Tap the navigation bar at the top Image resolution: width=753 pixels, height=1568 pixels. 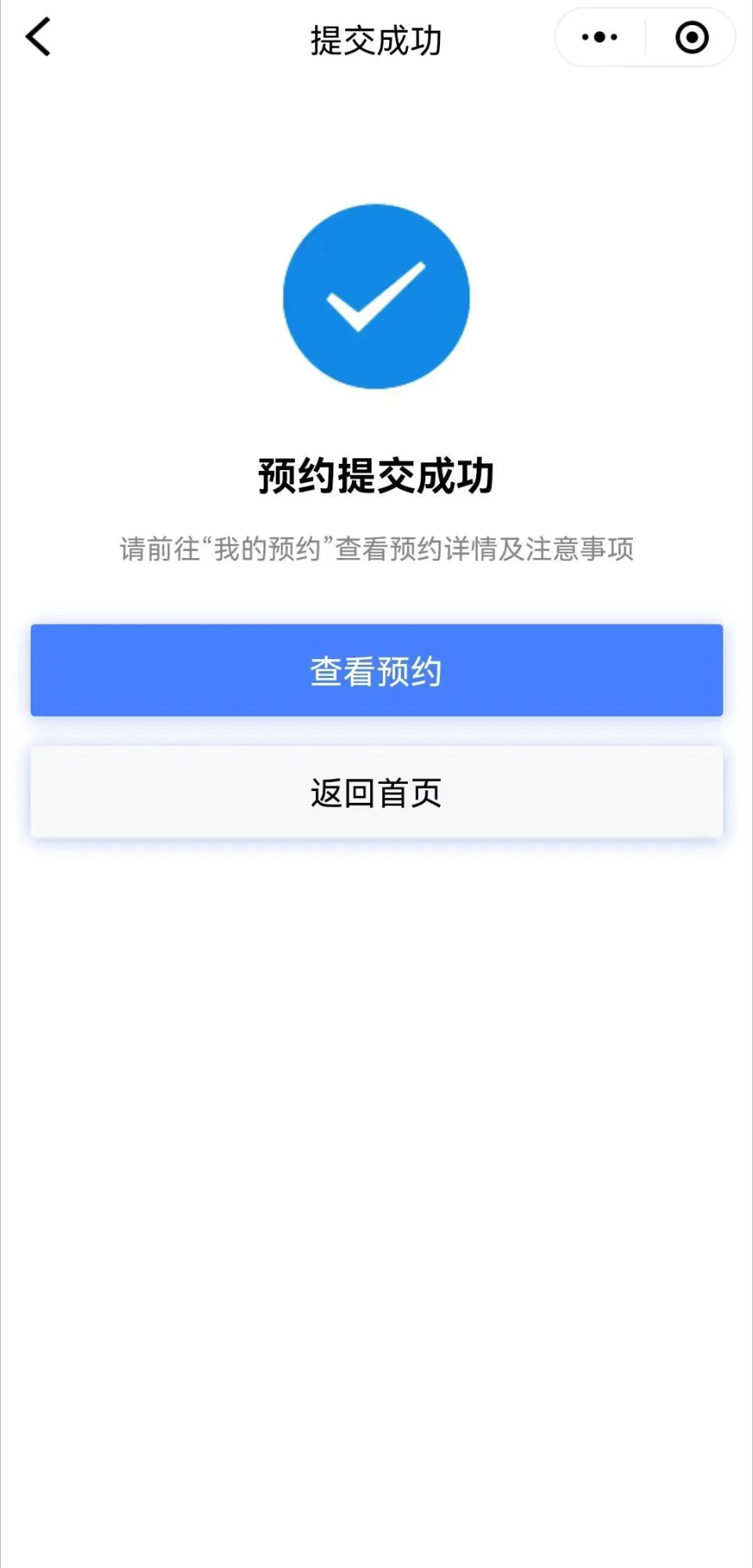[x=376, y=39]
